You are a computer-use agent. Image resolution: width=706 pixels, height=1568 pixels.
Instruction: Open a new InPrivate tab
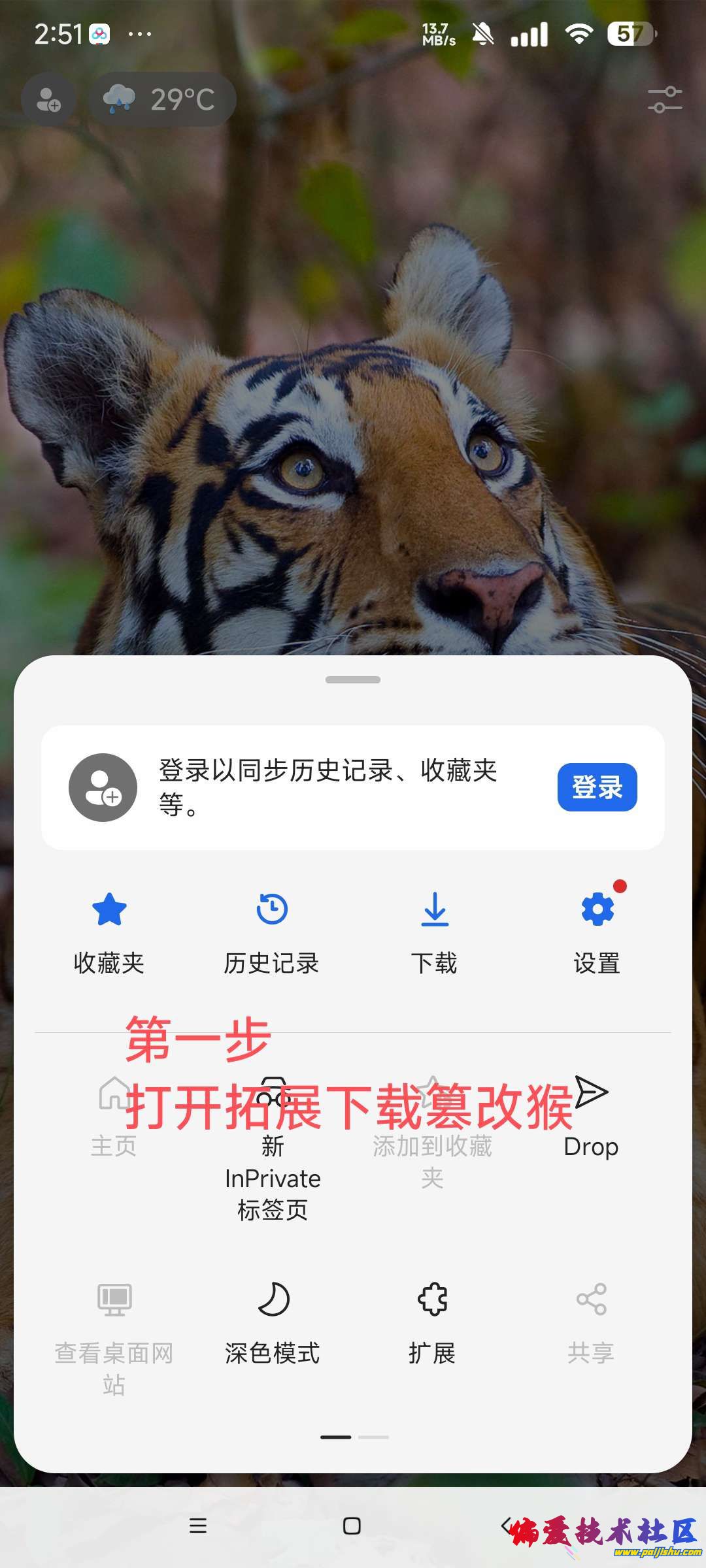[x=273, y=1150]
